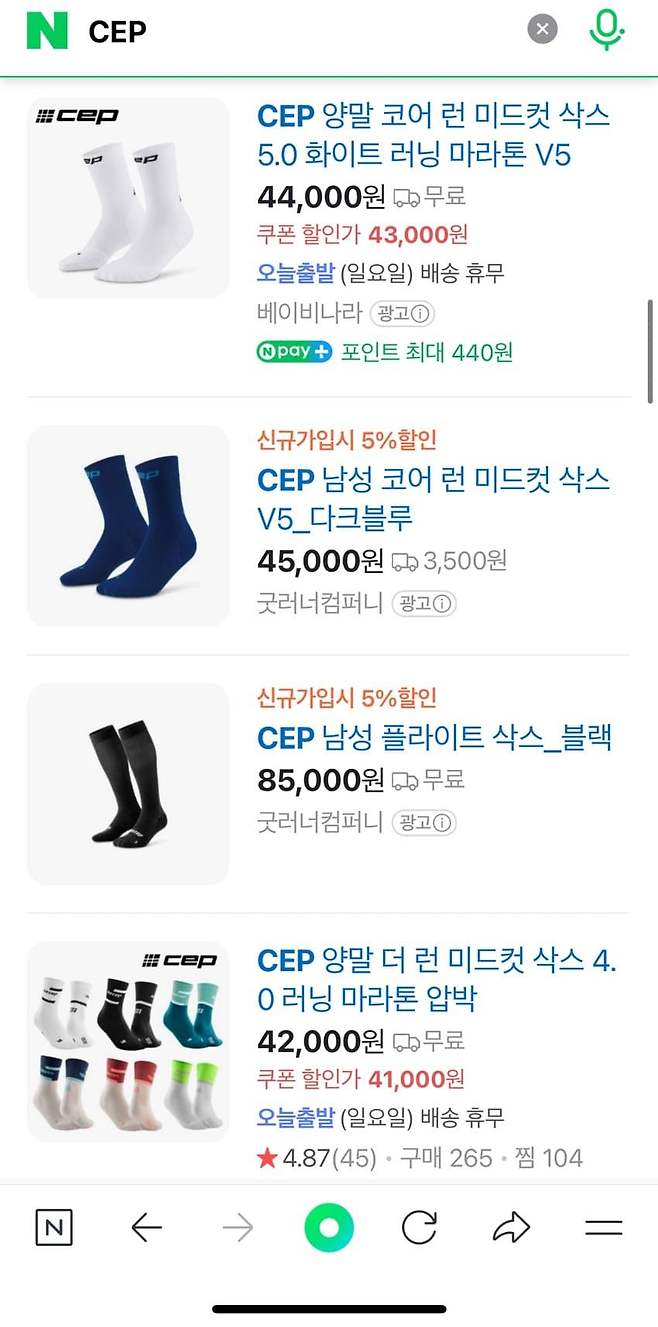View the black knee-high socks image
This screenshot has height=1327, width=658.
click(128, 783)
